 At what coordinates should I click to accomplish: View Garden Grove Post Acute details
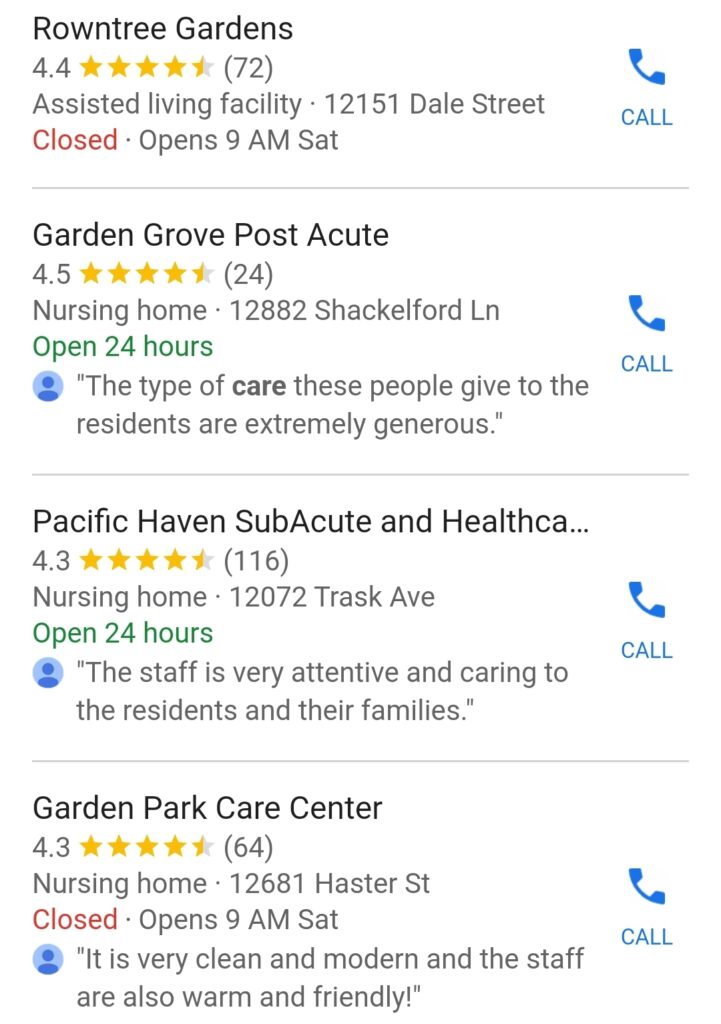click(x=211, y=235)
